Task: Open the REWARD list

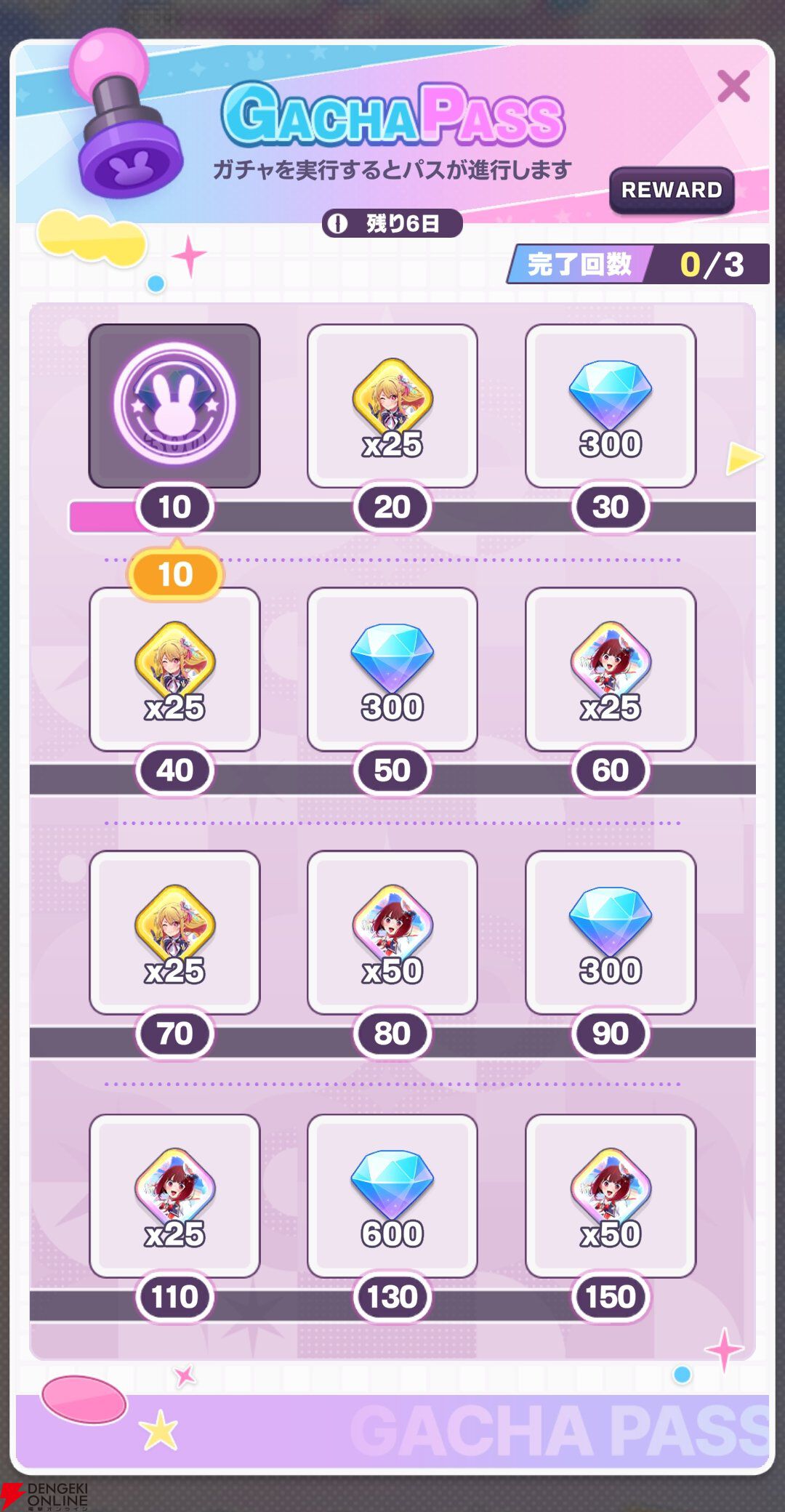Action: [672, 190]
